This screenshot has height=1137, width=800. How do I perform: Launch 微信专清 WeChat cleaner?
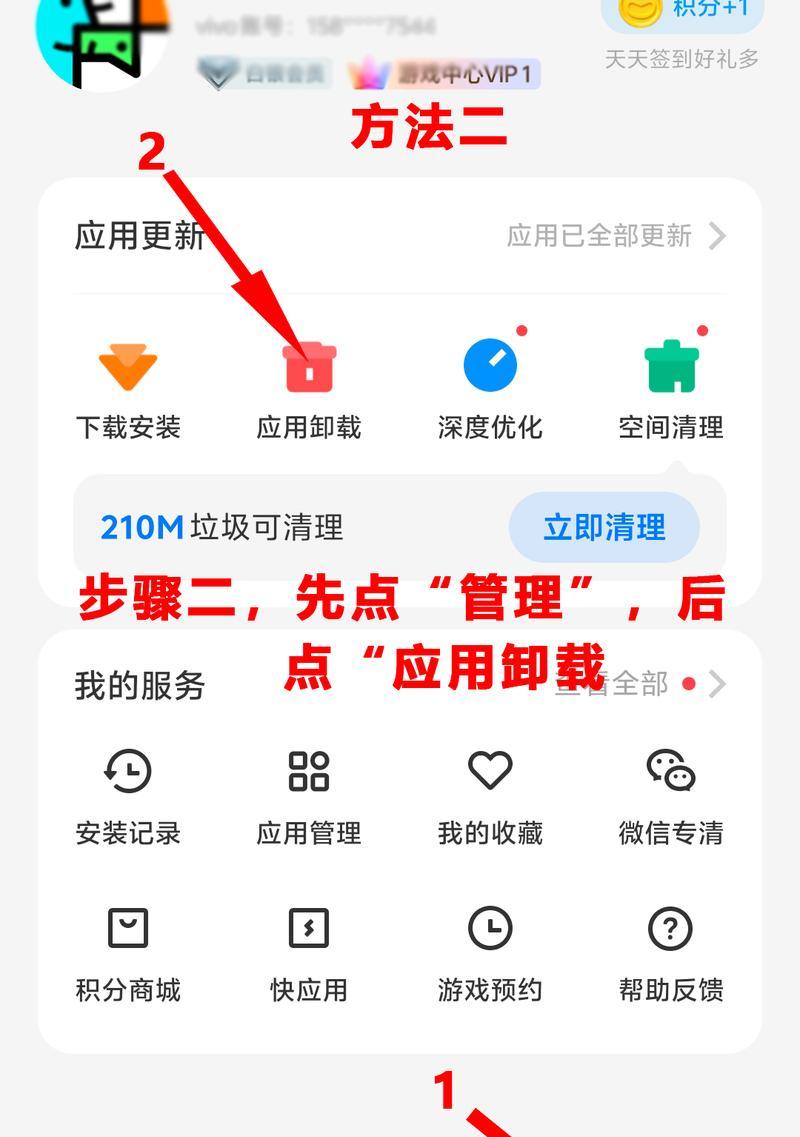[x=671, y=796]
